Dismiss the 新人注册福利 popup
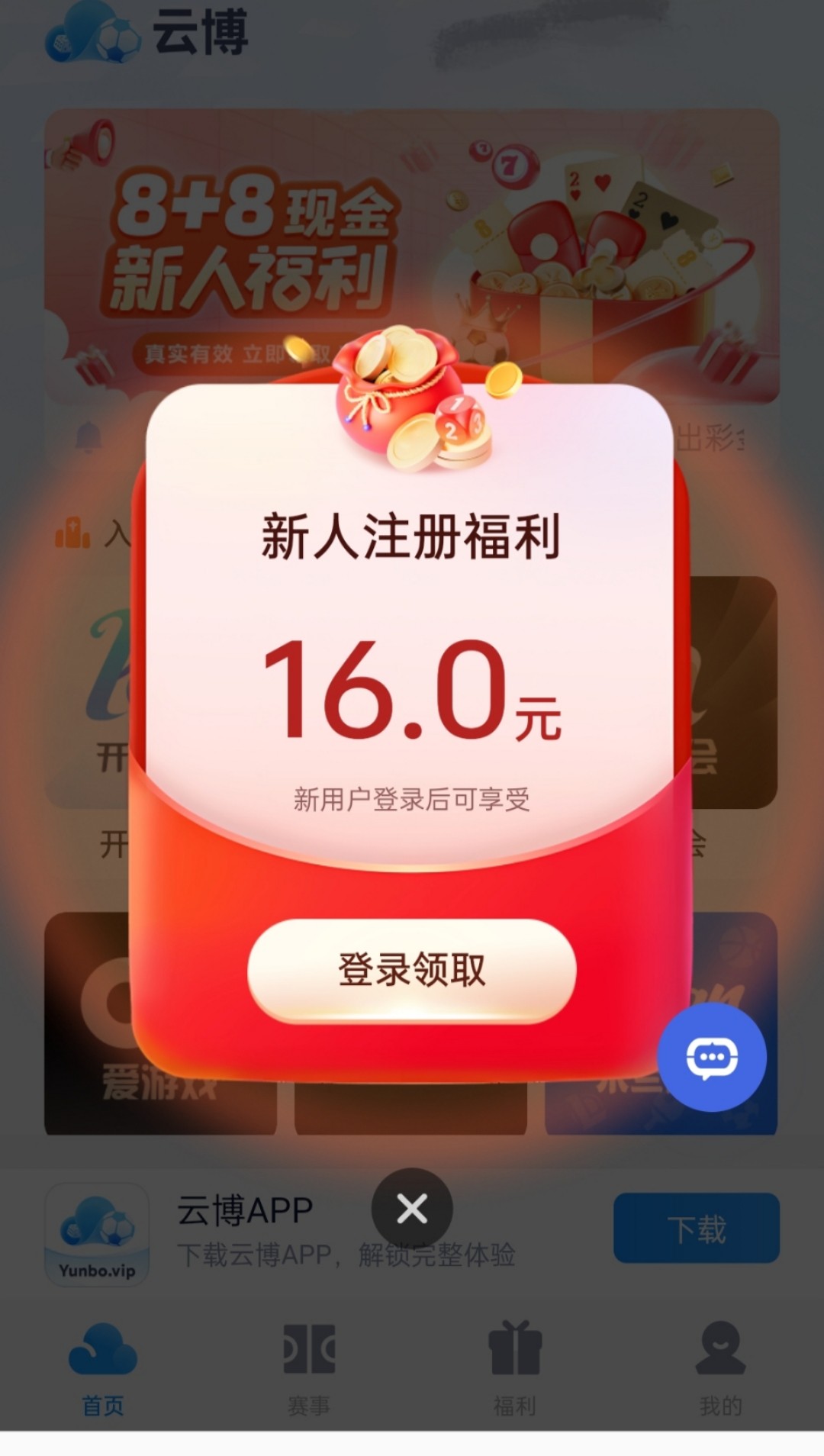The height and width of the screenshot is (1456, 824). [412, 1209]
